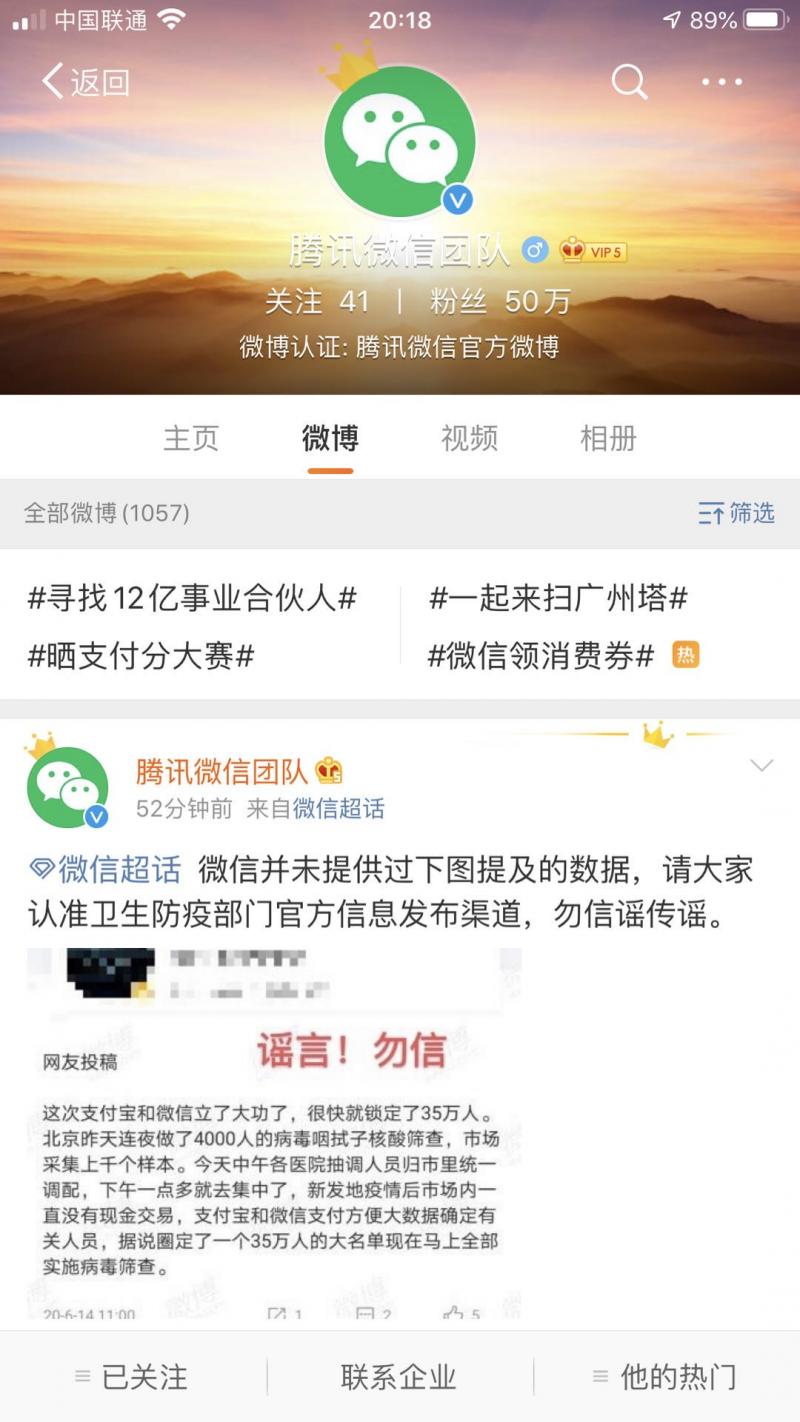The height and width of the screenshot is (1422, 800).
Task: Expand the post options chevron
Action: click(x=762, y=766)
